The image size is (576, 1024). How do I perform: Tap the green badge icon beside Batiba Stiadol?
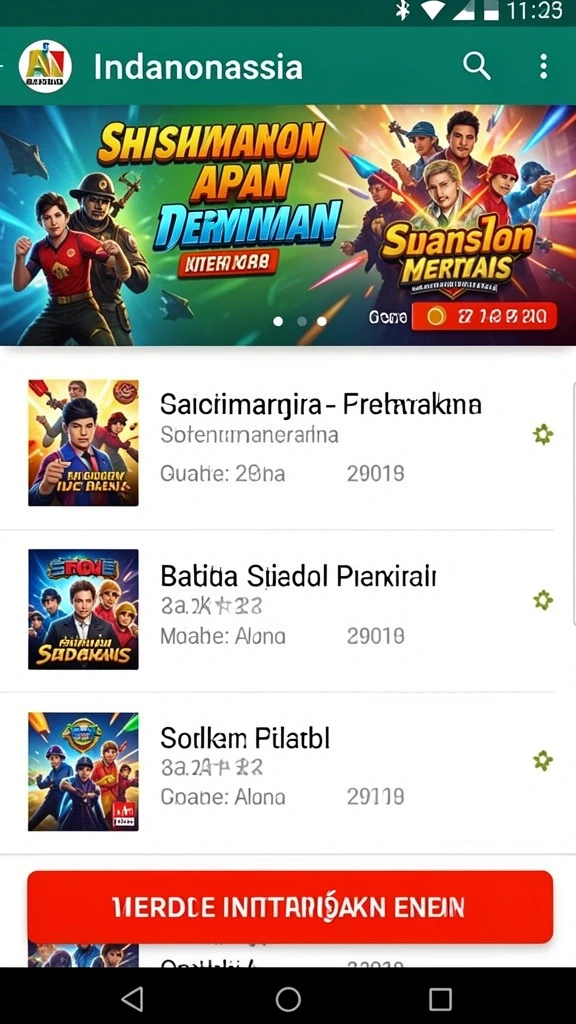click(x=543, y=600)
